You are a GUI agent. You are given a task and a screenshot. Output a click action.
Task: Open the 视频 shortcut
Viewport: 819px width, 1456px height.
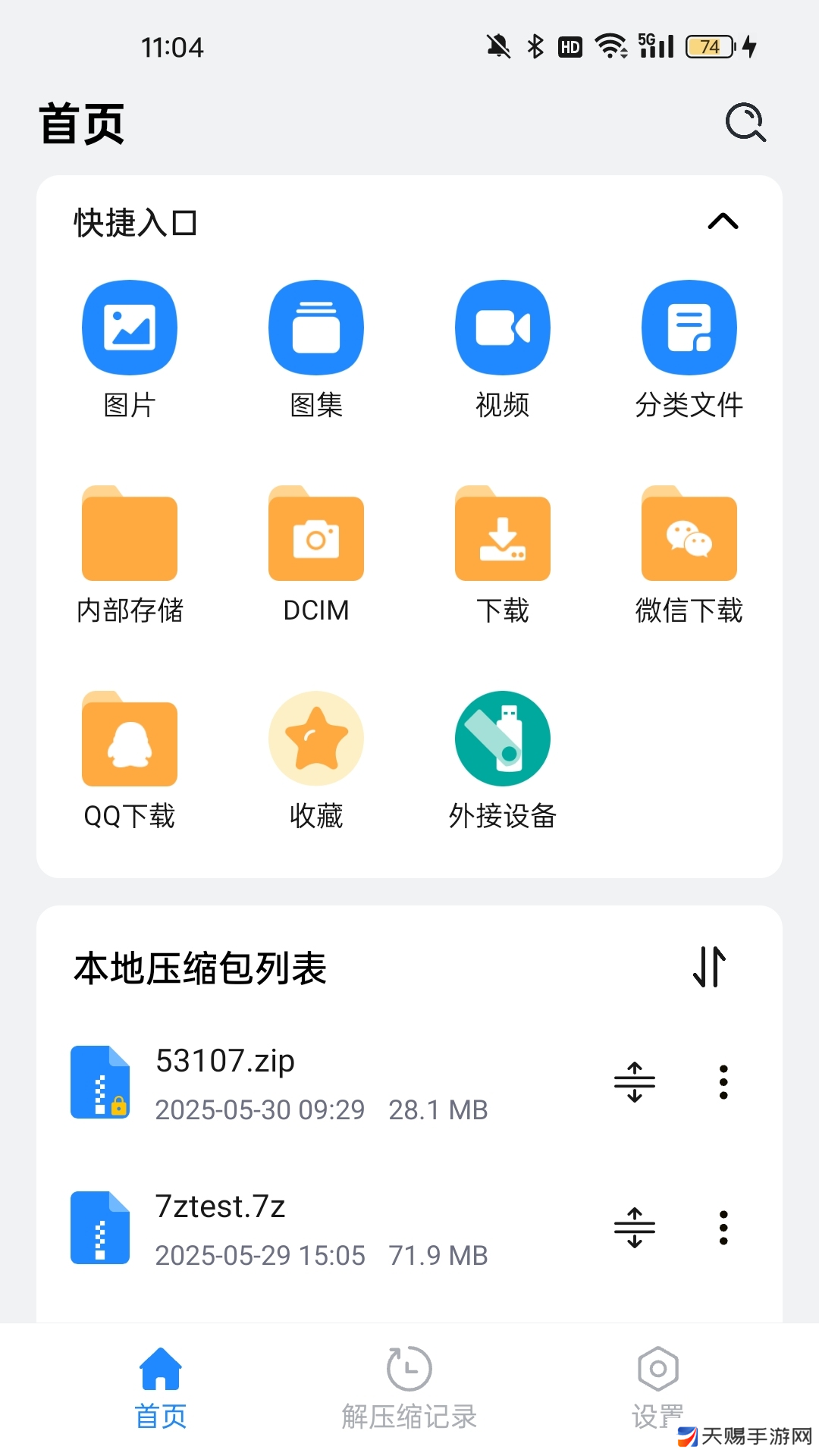pos(503,350)
